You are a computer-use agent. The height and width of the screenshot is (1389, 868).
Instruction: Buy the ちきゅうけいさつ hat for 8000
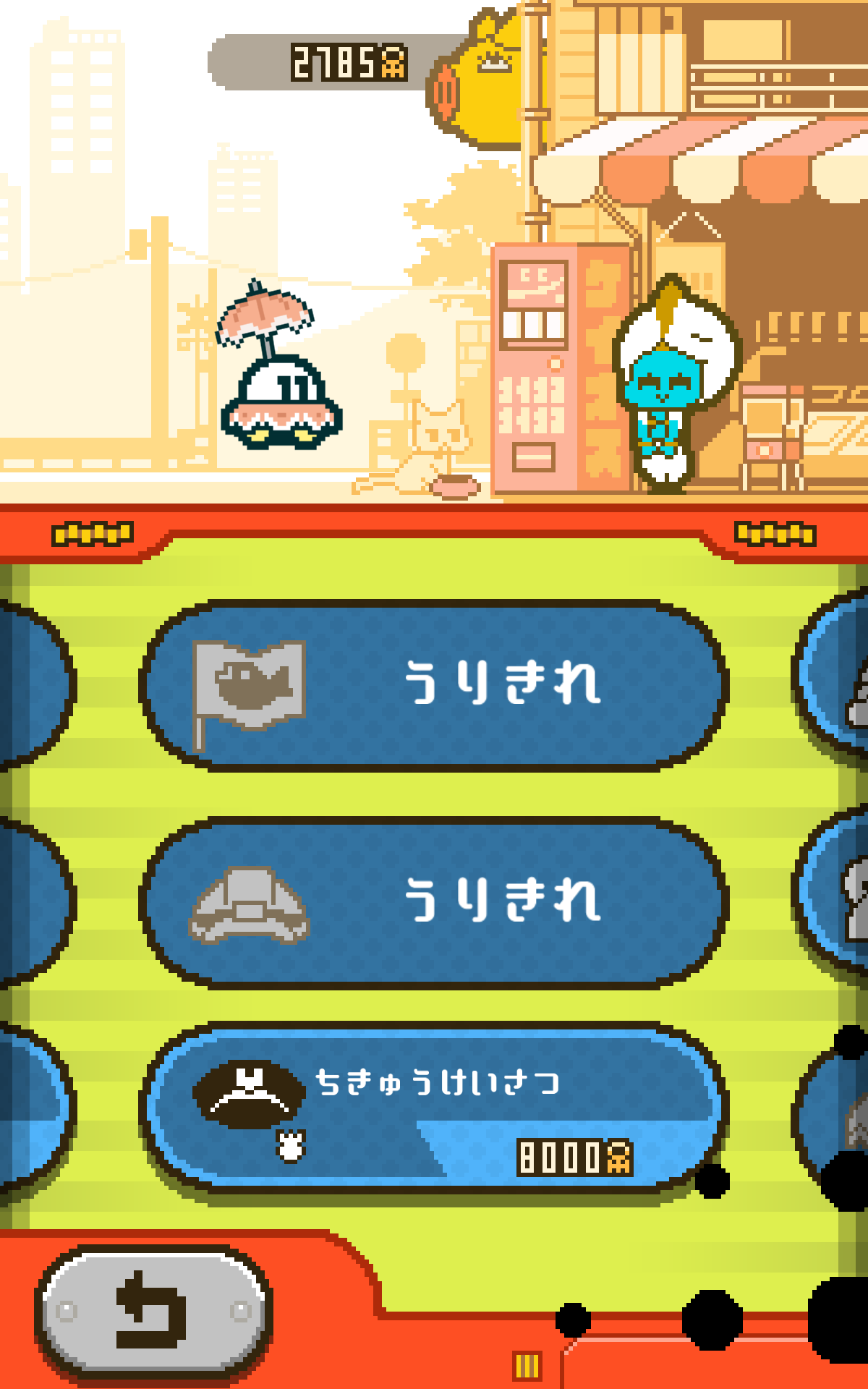pos(434,1107)
